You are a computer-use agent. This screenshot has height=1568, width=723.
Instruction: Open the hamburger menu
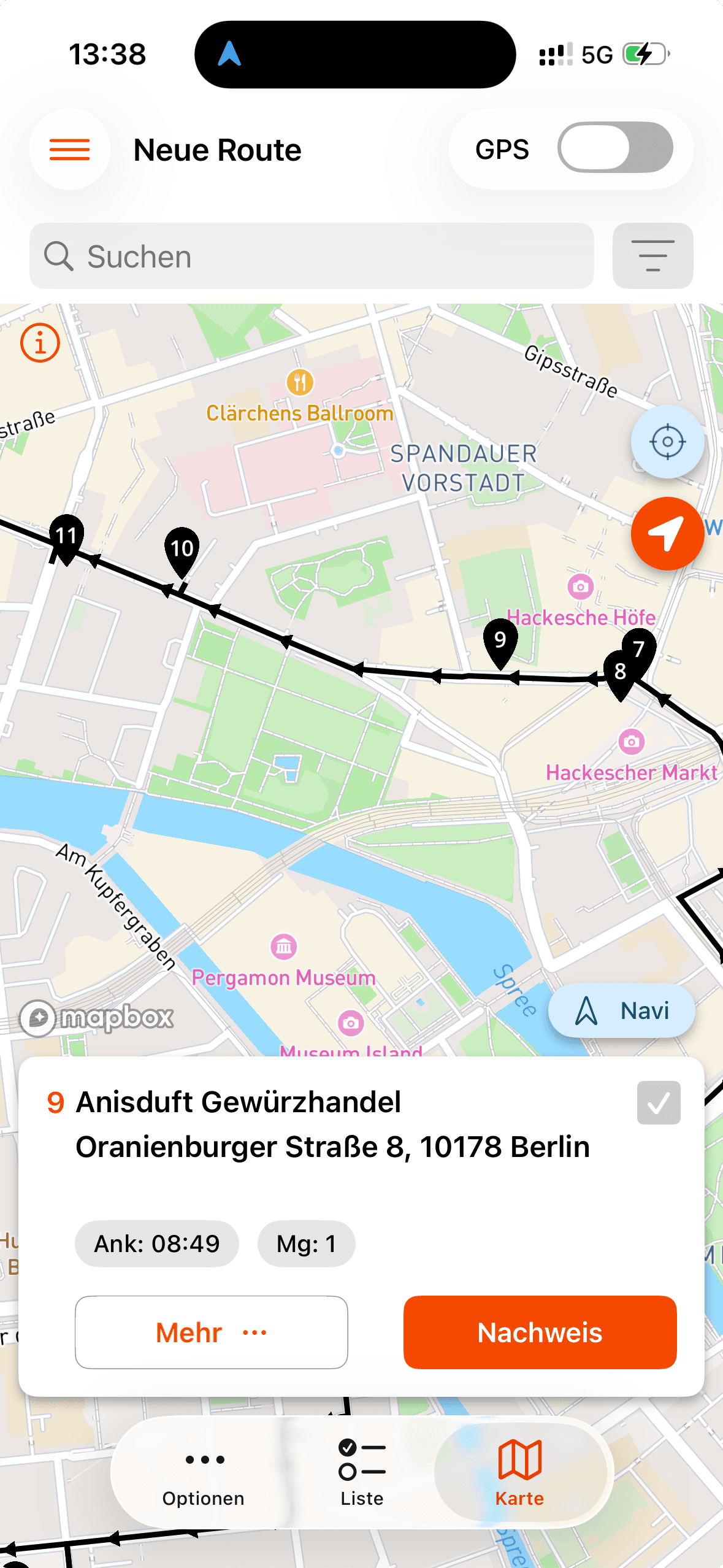69,149
